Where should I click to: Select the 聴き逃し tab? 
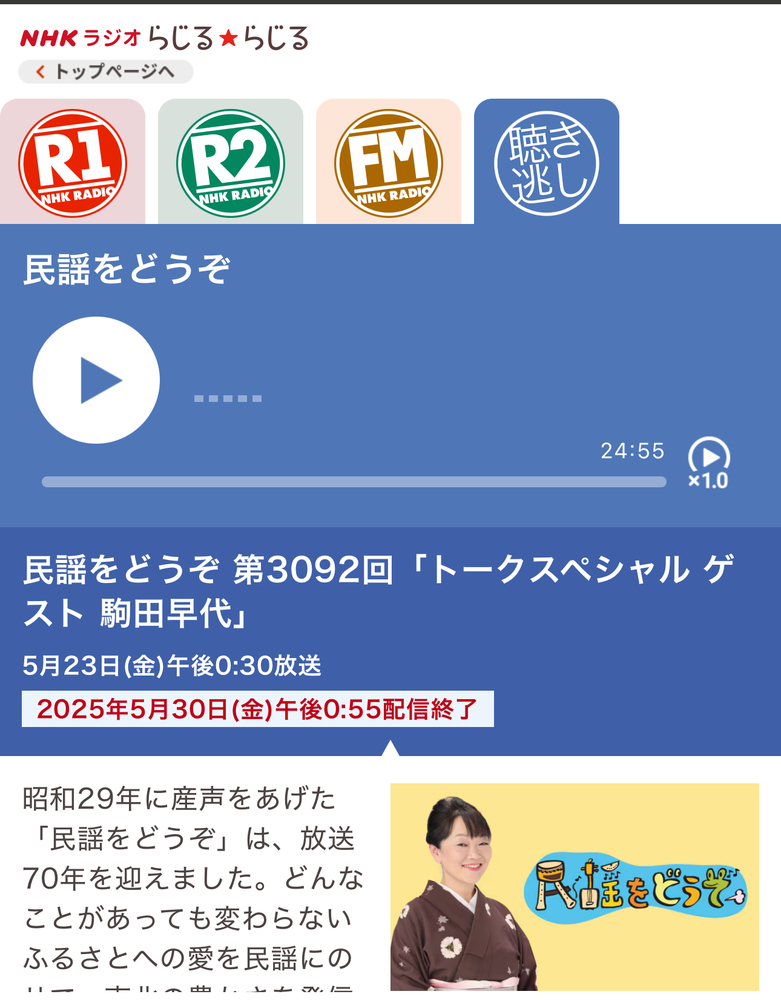pos(546,163)
